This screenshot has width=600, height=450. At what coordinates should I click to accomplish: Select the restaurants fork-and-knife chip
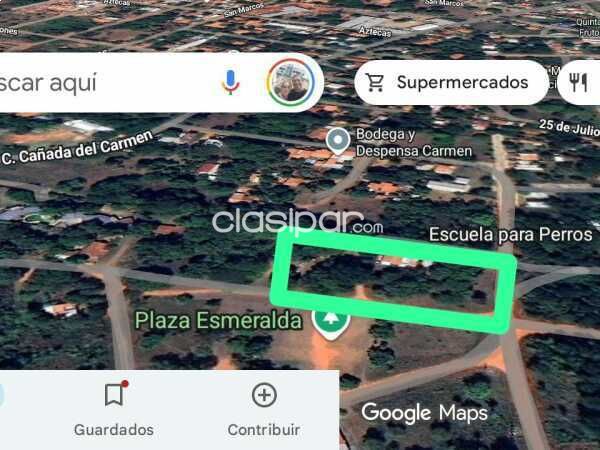(579, 82)
